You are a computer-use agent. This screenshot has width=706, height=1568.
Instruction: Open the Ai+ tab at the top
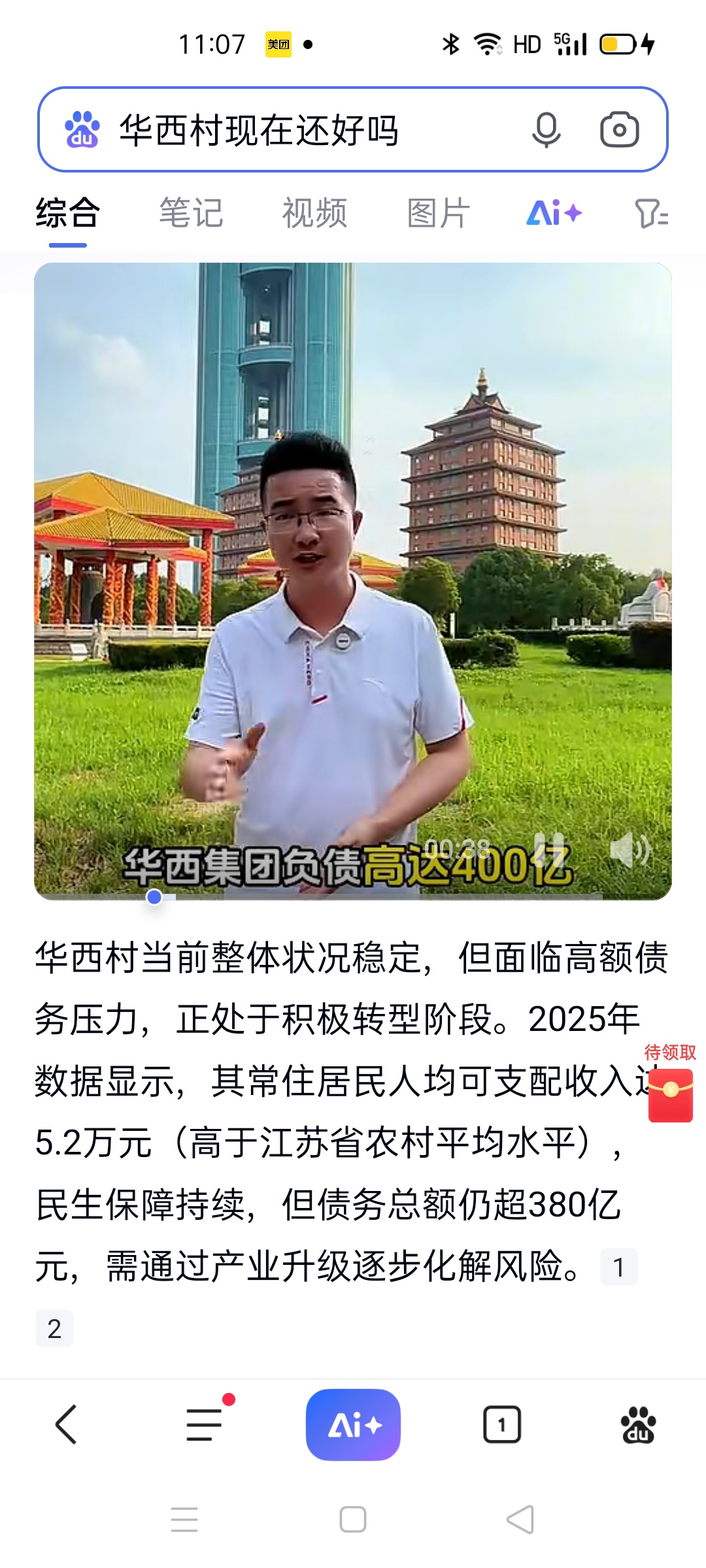[x=554, y=213]
